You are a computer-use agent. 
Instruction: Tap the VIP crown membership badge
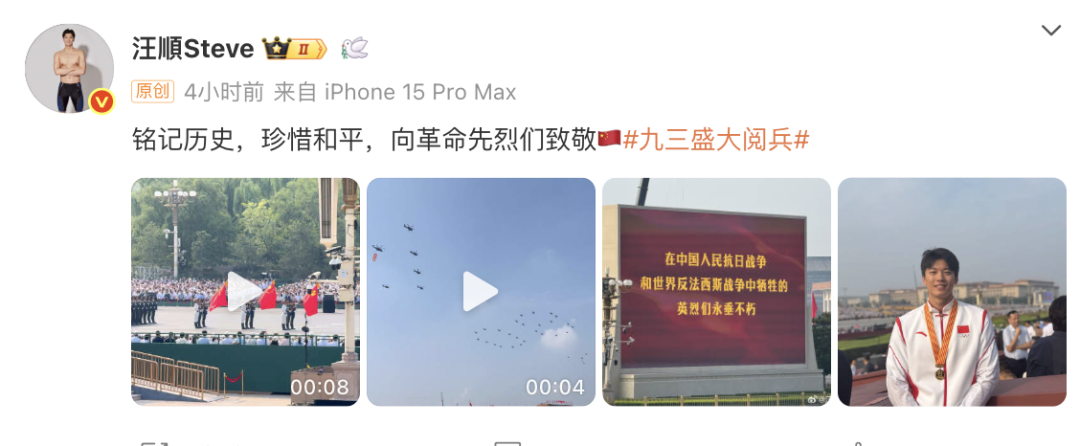tap(294, 48)
